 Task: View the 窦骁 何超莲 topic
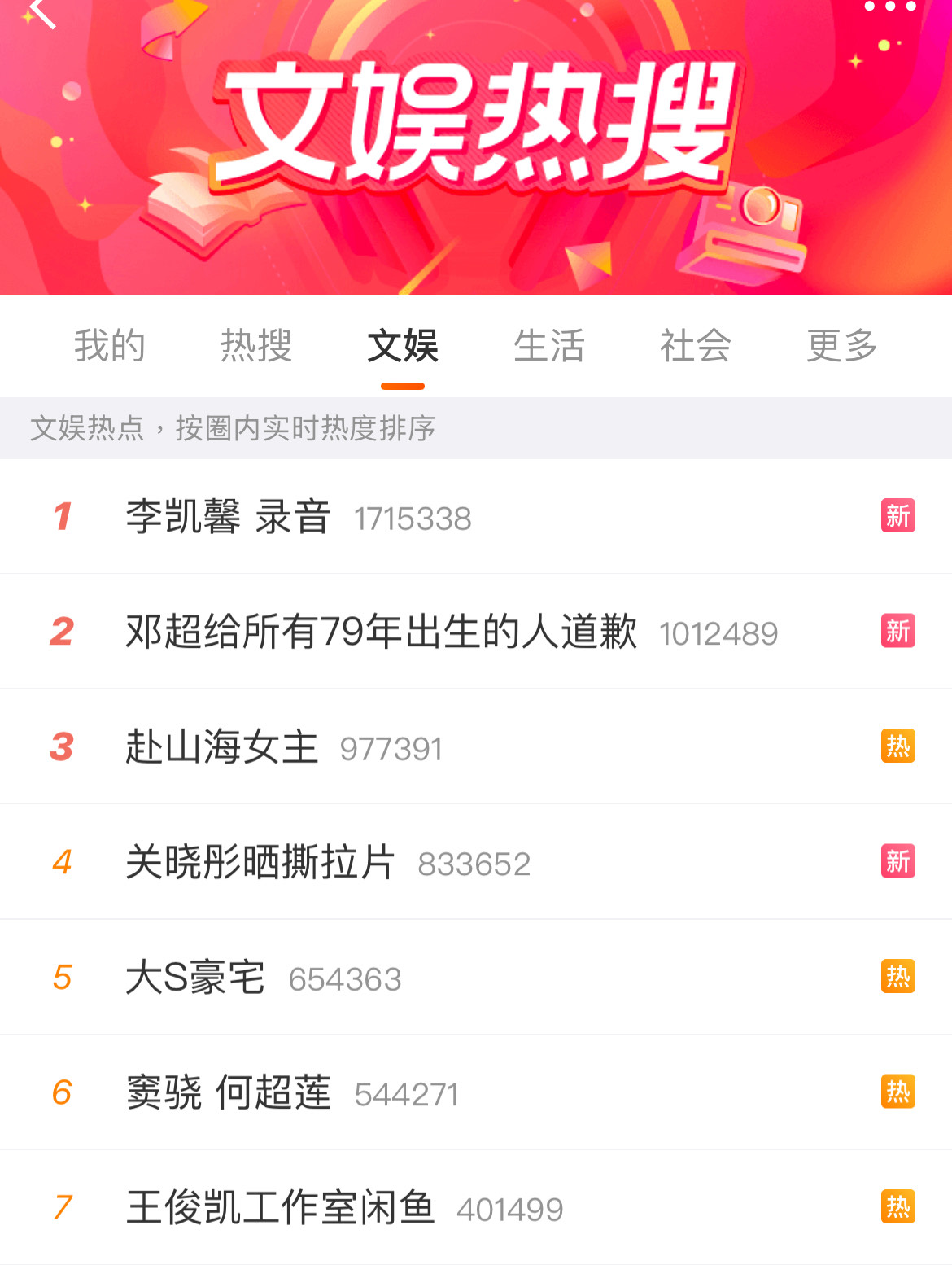tap(229, 1092)
